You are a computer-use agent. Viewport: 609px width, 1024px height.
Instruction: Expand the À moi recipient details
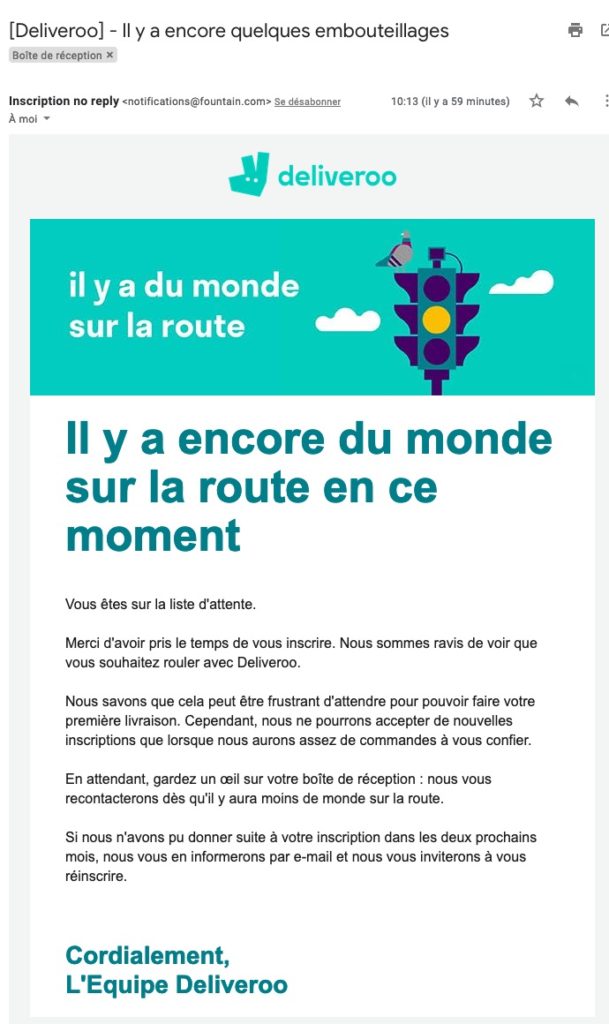point(46,119)
